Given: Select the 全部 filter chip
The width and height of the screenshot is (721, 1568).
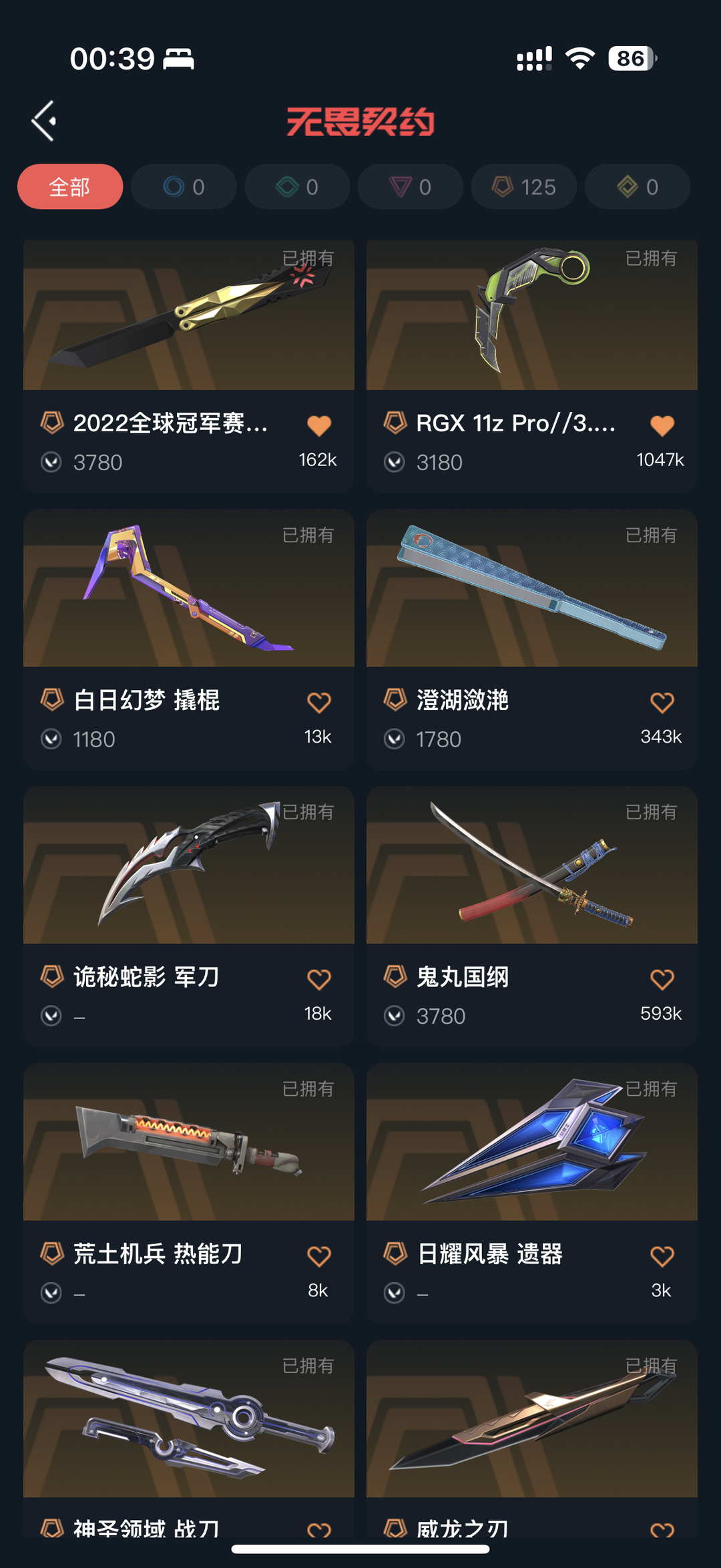Looking at the screenshot, I should tap(70, 187).
